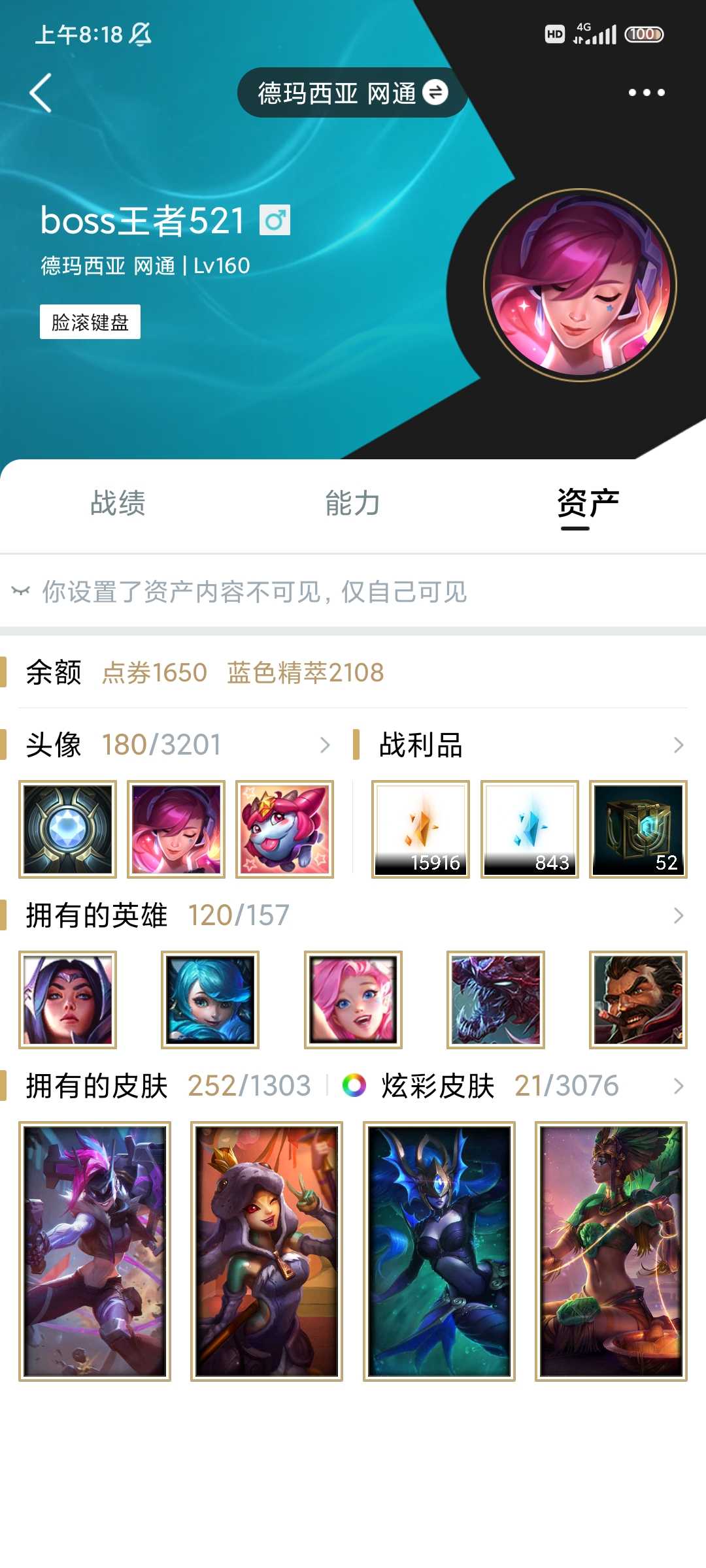706x1568 pixels.
Task: Select the 资产 tab
Action: 588,504
